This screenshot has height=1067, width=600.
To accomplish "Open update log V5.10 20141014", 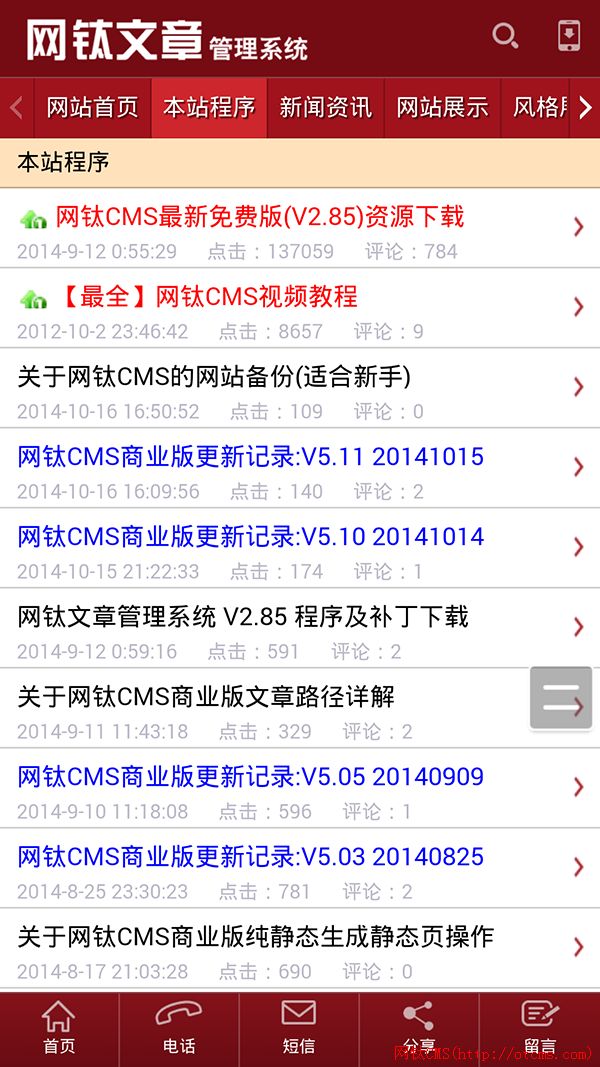I will pos(250,537).
